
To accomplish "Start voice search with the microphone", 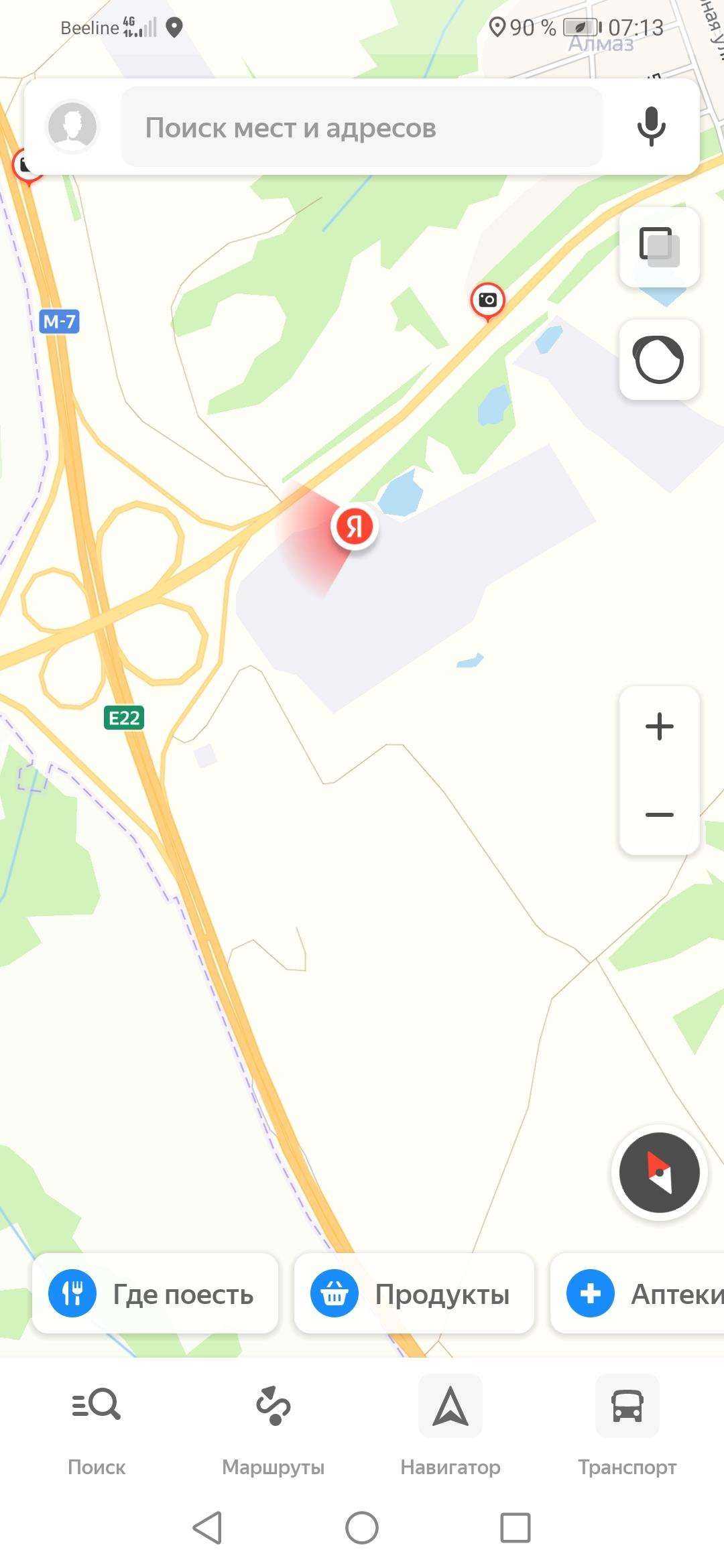I will [x=651, y=127].
